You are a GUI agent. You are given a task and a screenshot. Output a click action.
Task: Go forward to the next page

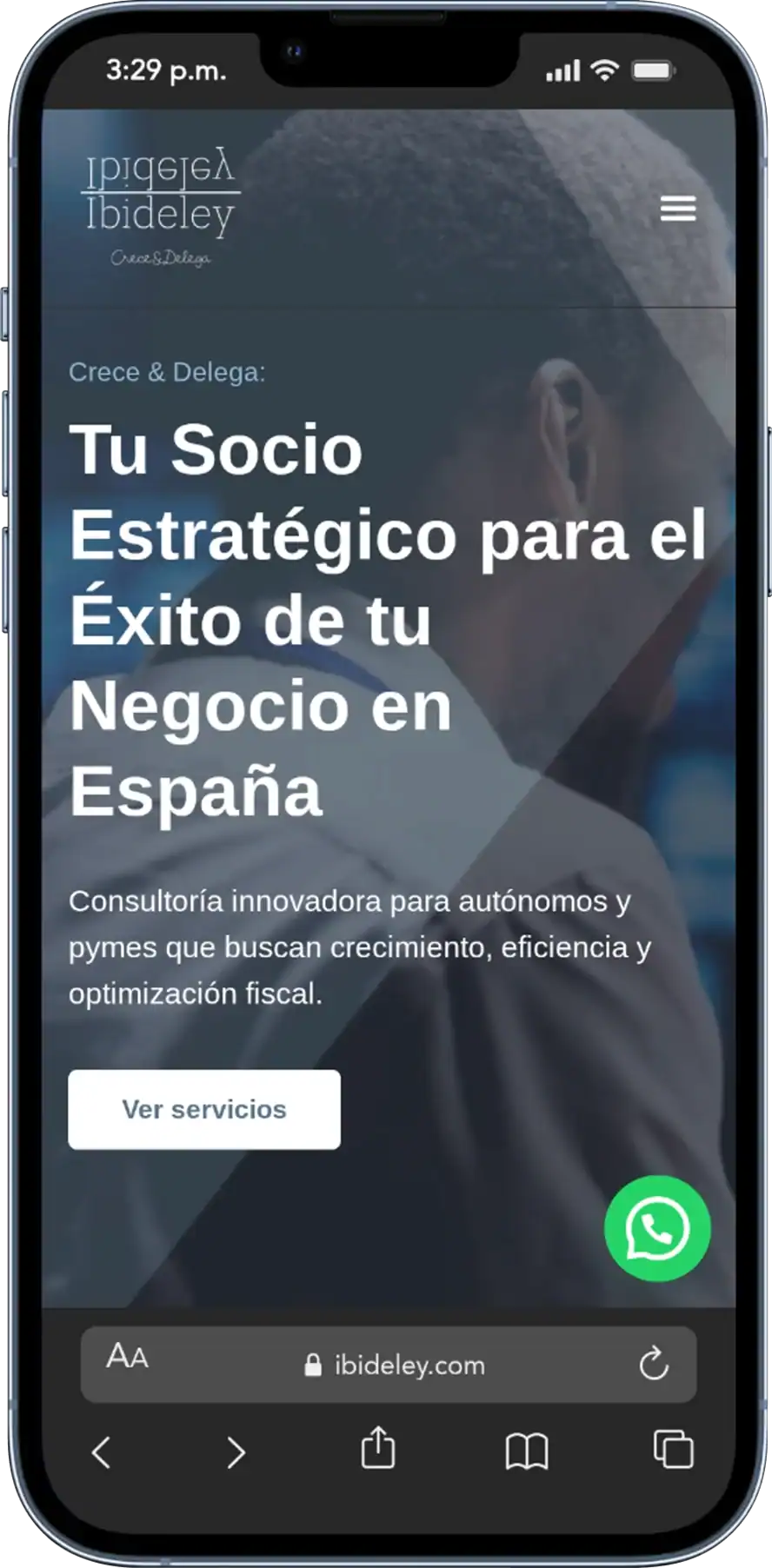236,1452
